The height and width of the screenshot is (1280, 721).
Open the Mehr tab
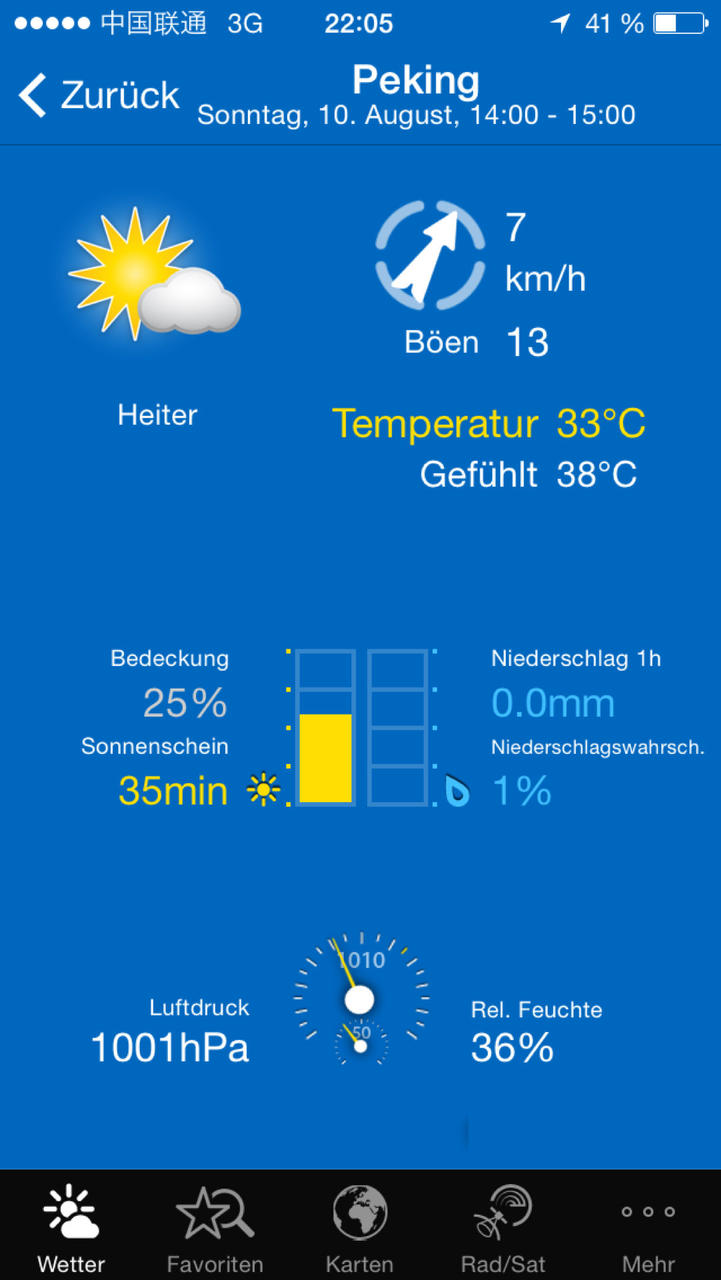(x=648, y=1227)
